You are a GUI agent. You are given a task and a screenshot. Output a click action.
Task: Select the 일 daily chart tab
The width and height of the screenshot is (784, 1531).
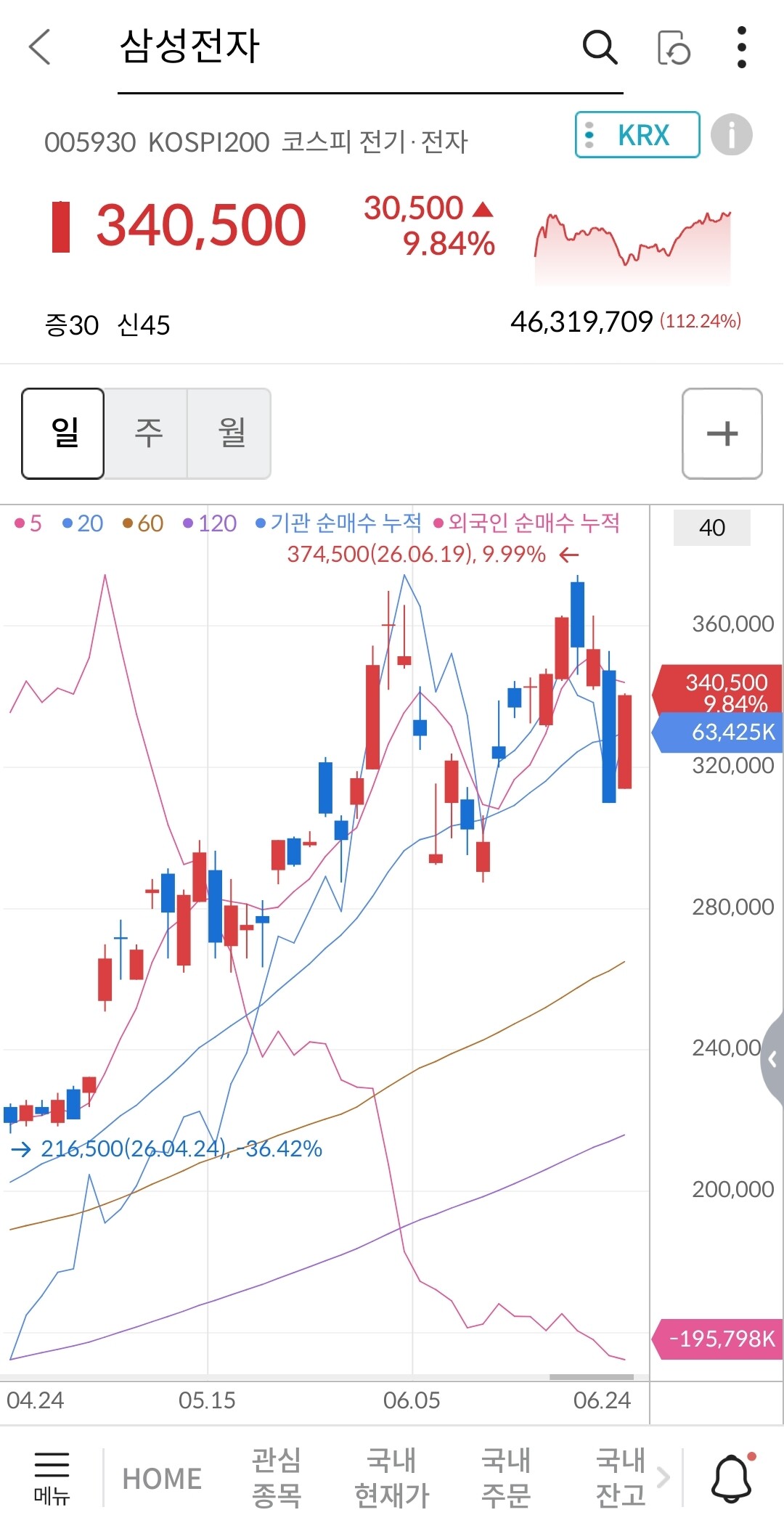(x=63, y=433)
